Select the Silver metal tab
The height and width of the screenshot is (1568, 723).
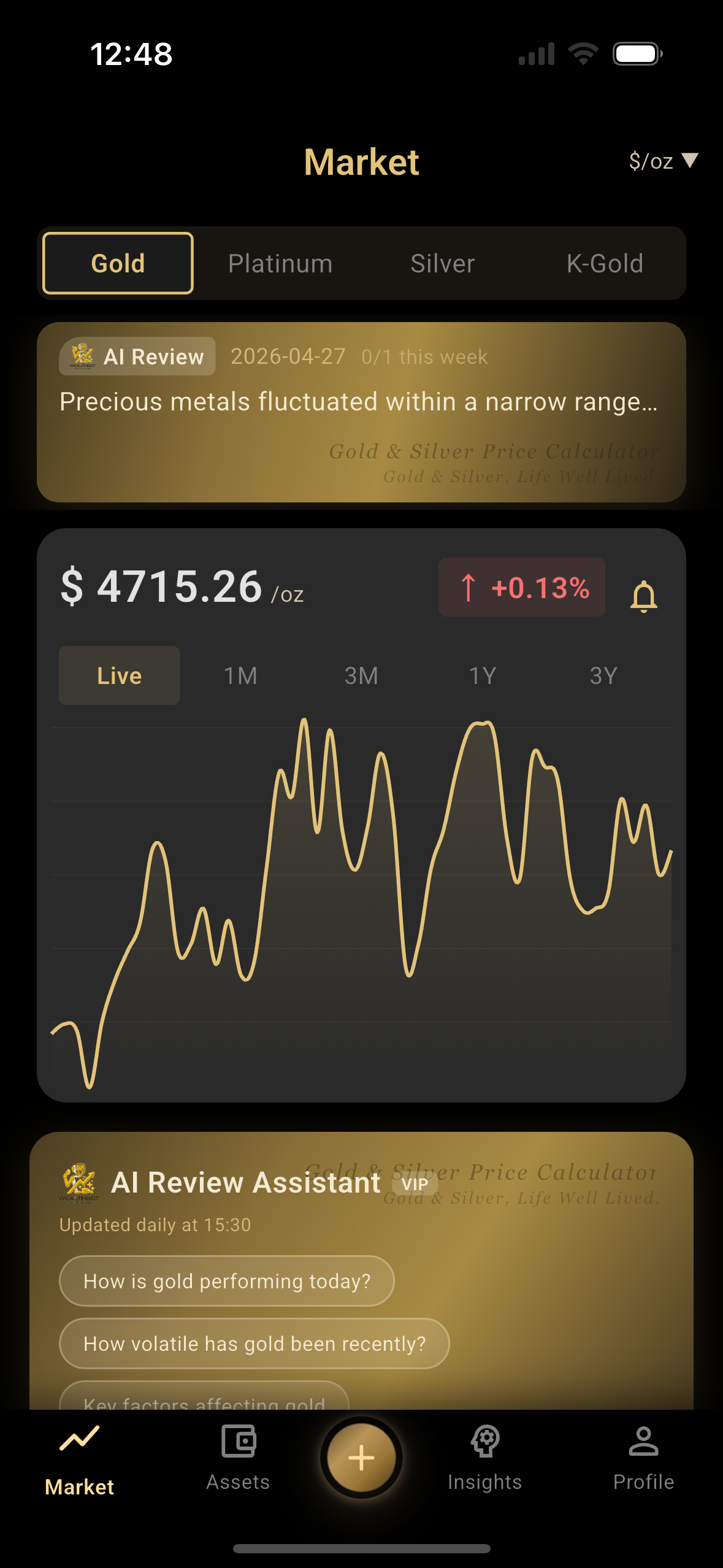442,263
